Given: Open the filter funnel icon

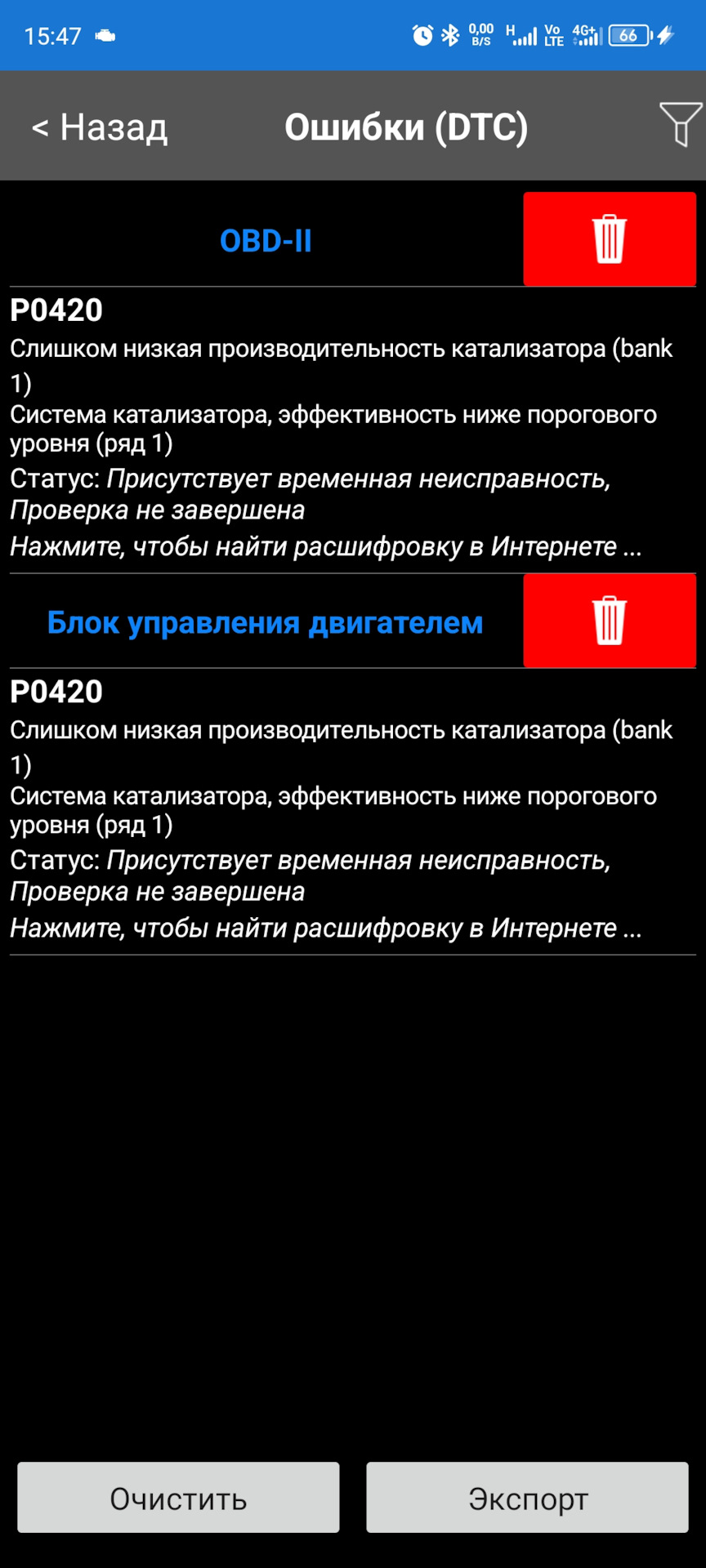Looking at the screenshot, I should [x=680, y=124].
